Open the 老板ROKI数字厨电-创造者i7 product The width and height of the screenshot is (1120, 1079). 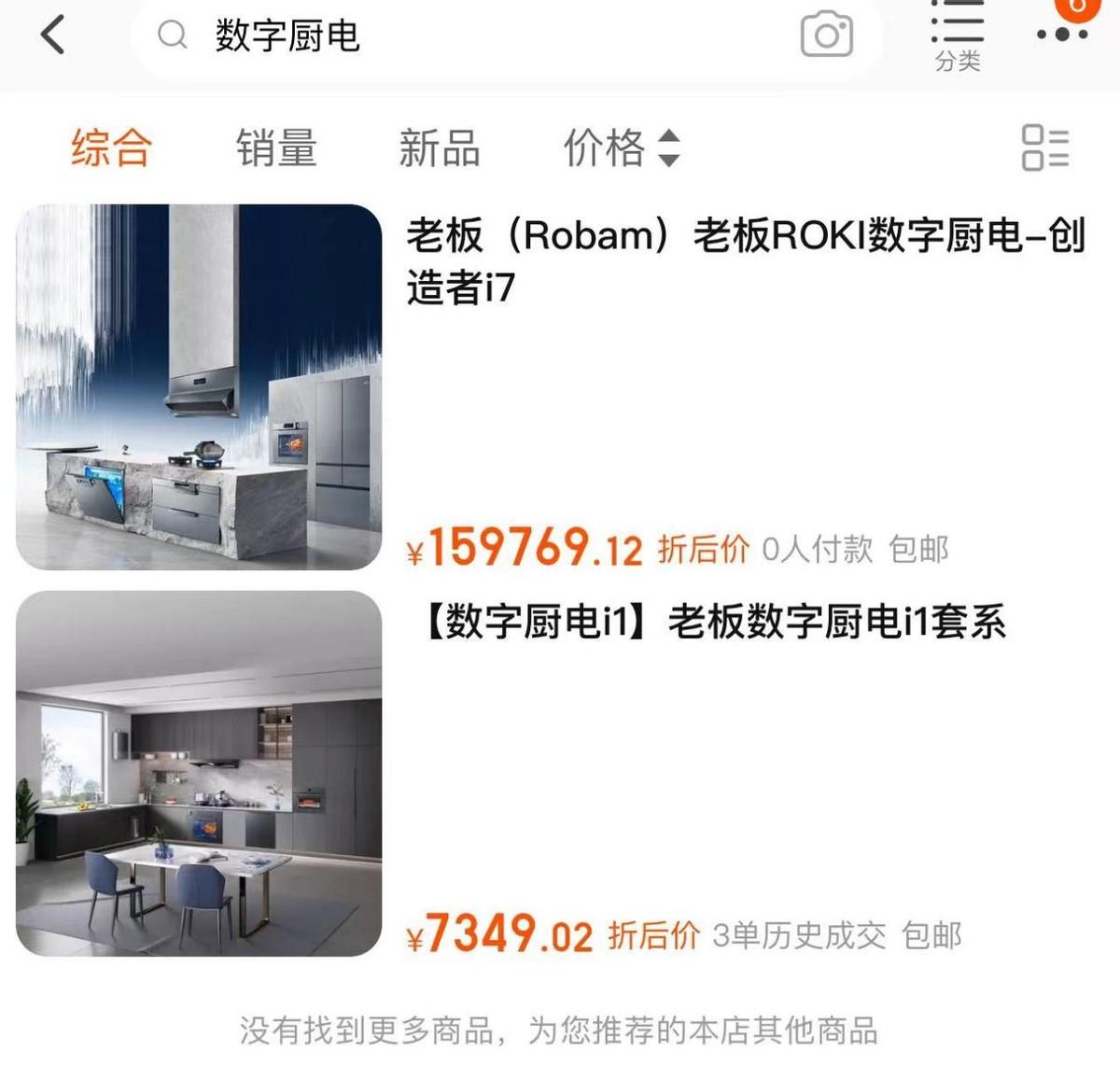tap(745, 260)
